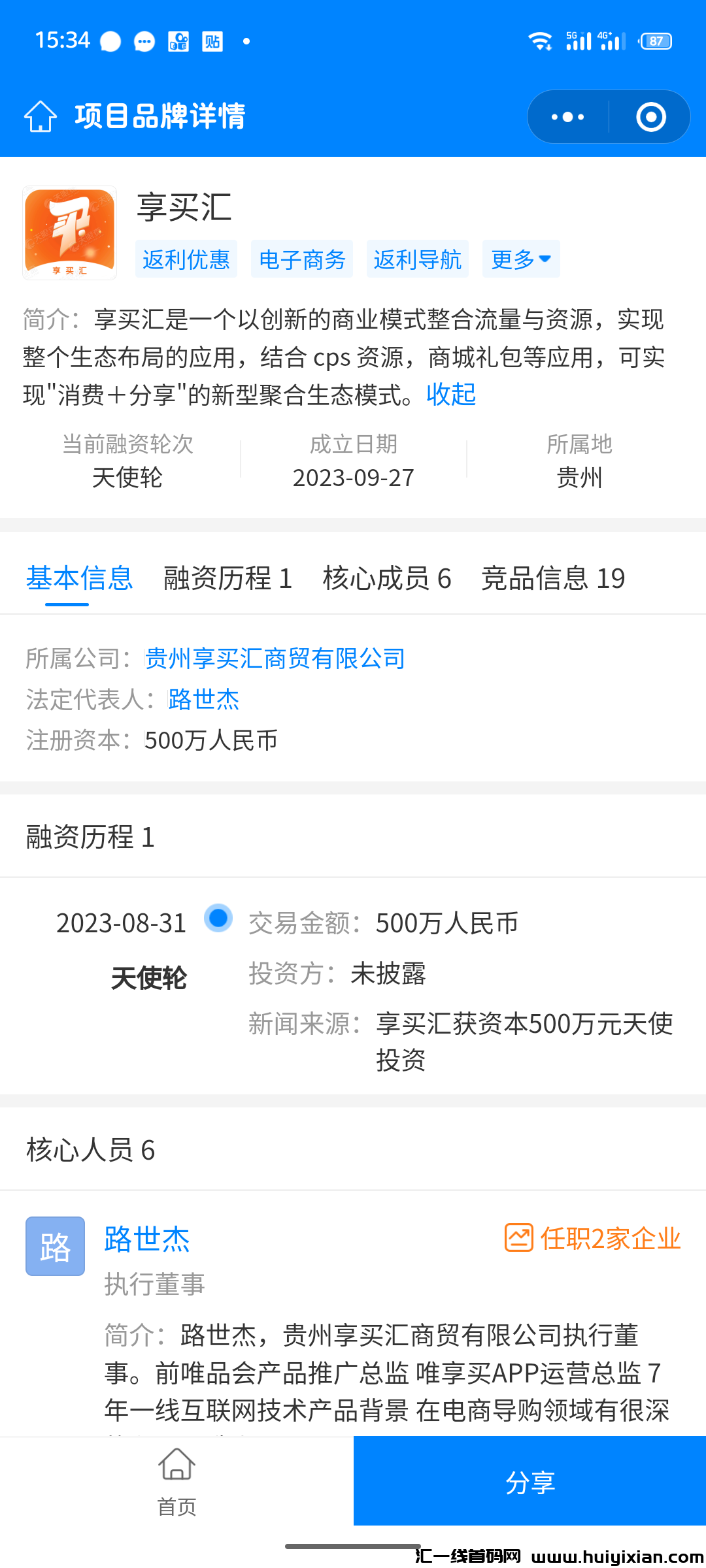The height and width of the screenshot is (1568, 706).
Task: Tap the 分享 share button
Action: coord(529,1481)
